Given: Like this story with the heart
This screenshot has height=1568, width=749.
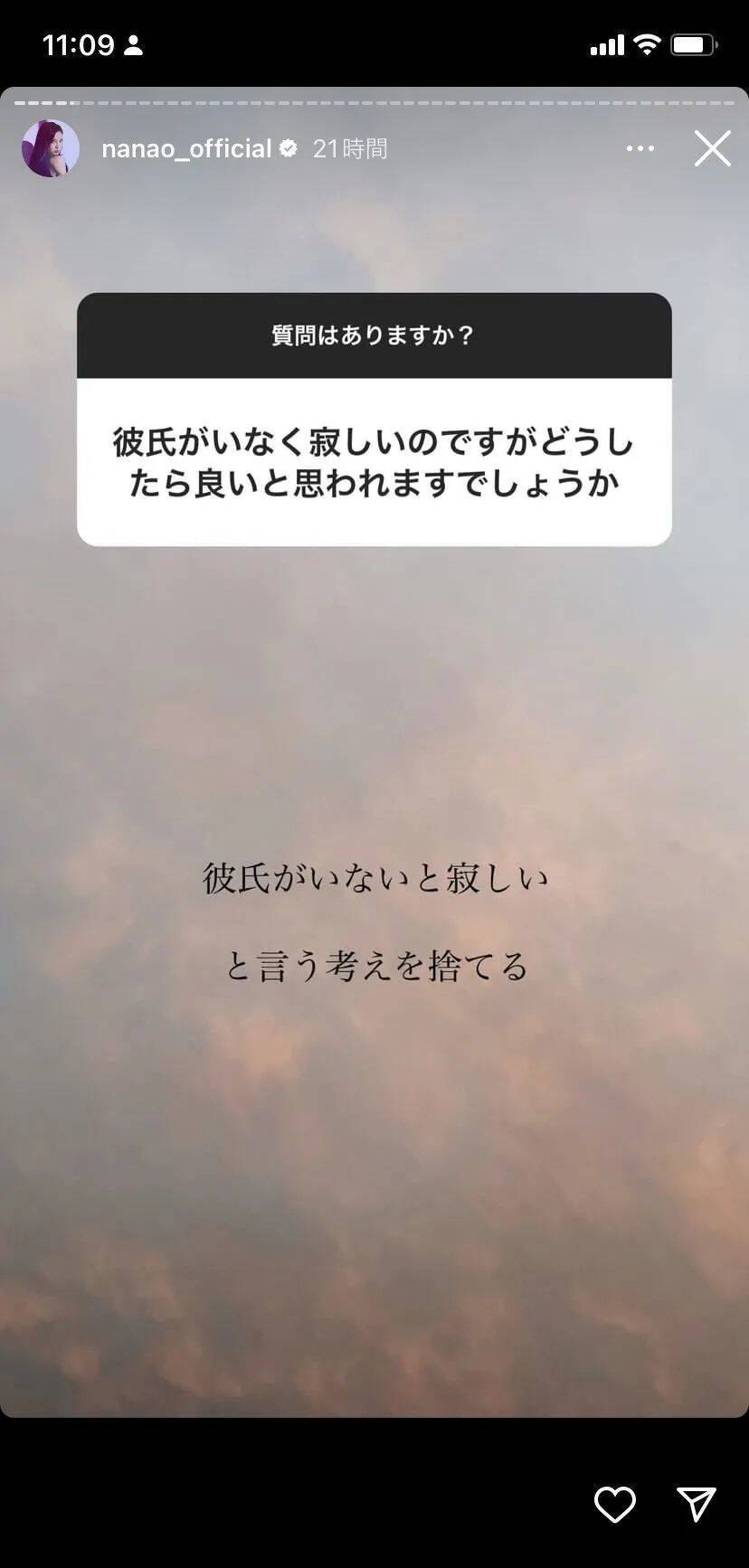Looking at the screenshot, I should pyautogui.click(x=614, y=1505).
